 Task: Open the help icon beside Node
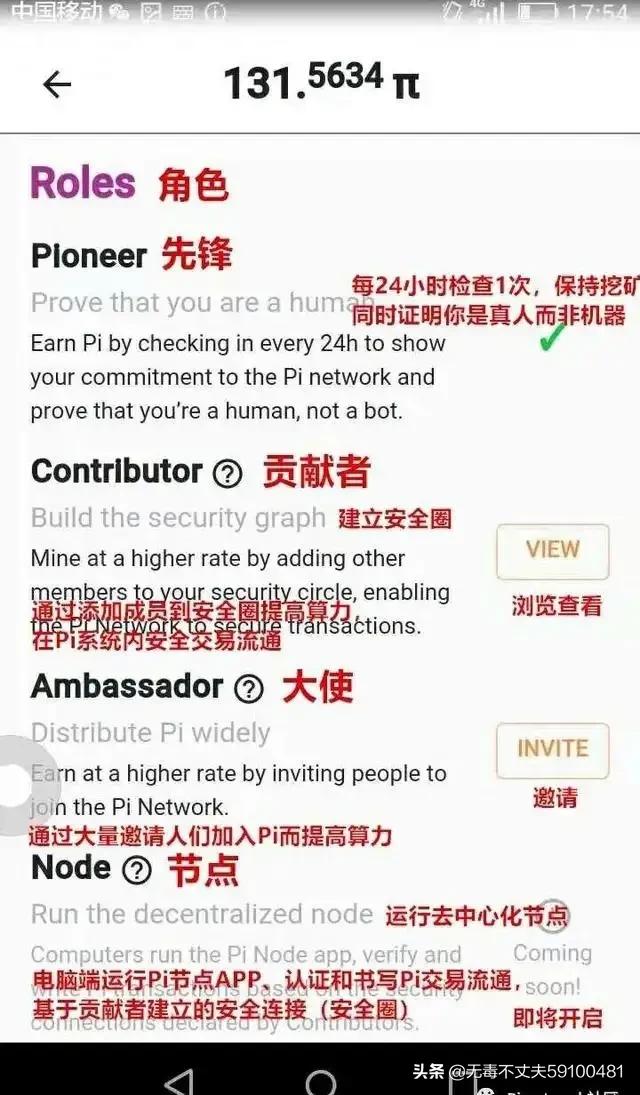click(137, 870)
